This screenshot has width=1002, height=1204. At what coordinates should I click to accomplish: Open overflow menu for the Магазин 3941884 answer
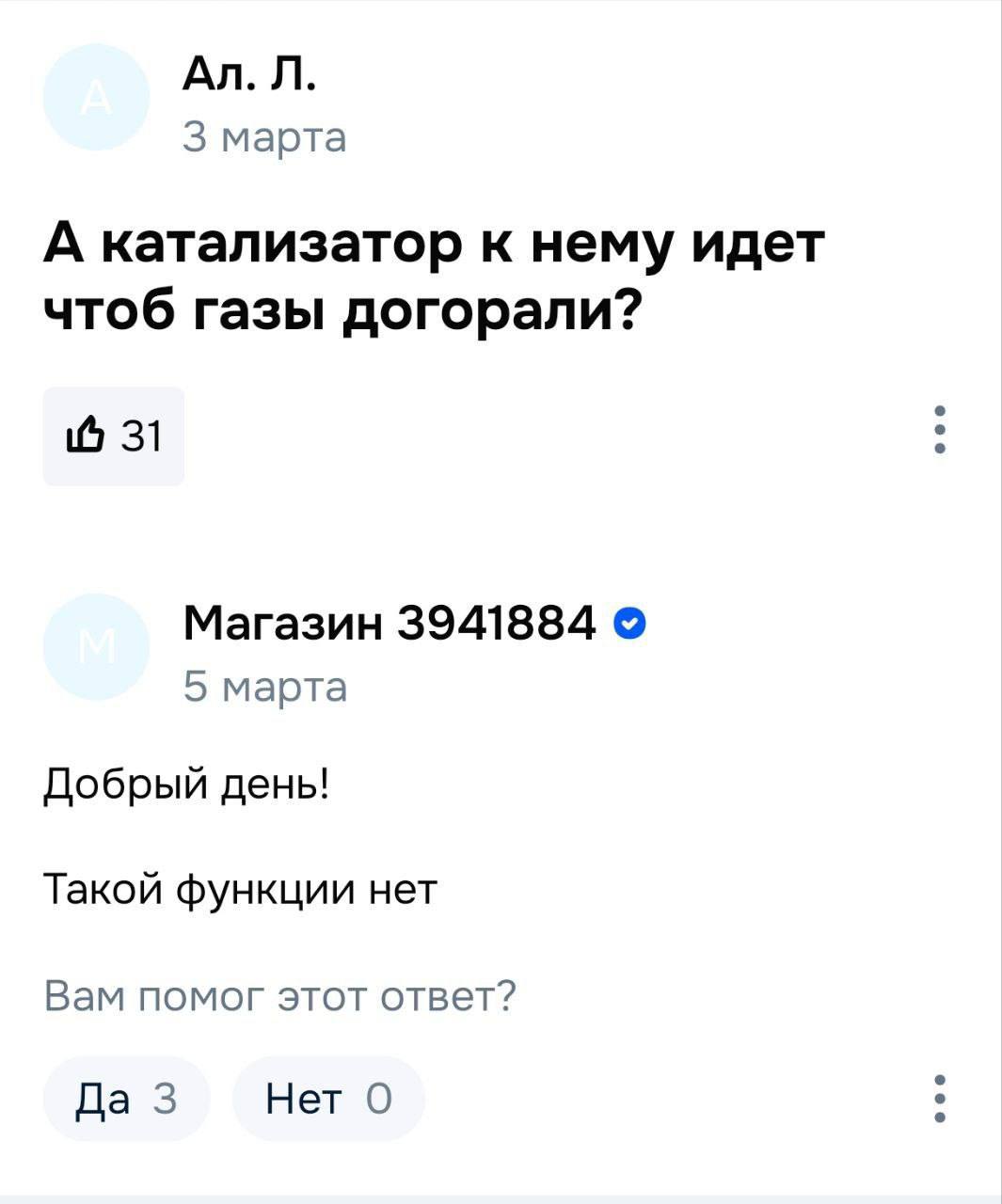[x=938, y=1098]
